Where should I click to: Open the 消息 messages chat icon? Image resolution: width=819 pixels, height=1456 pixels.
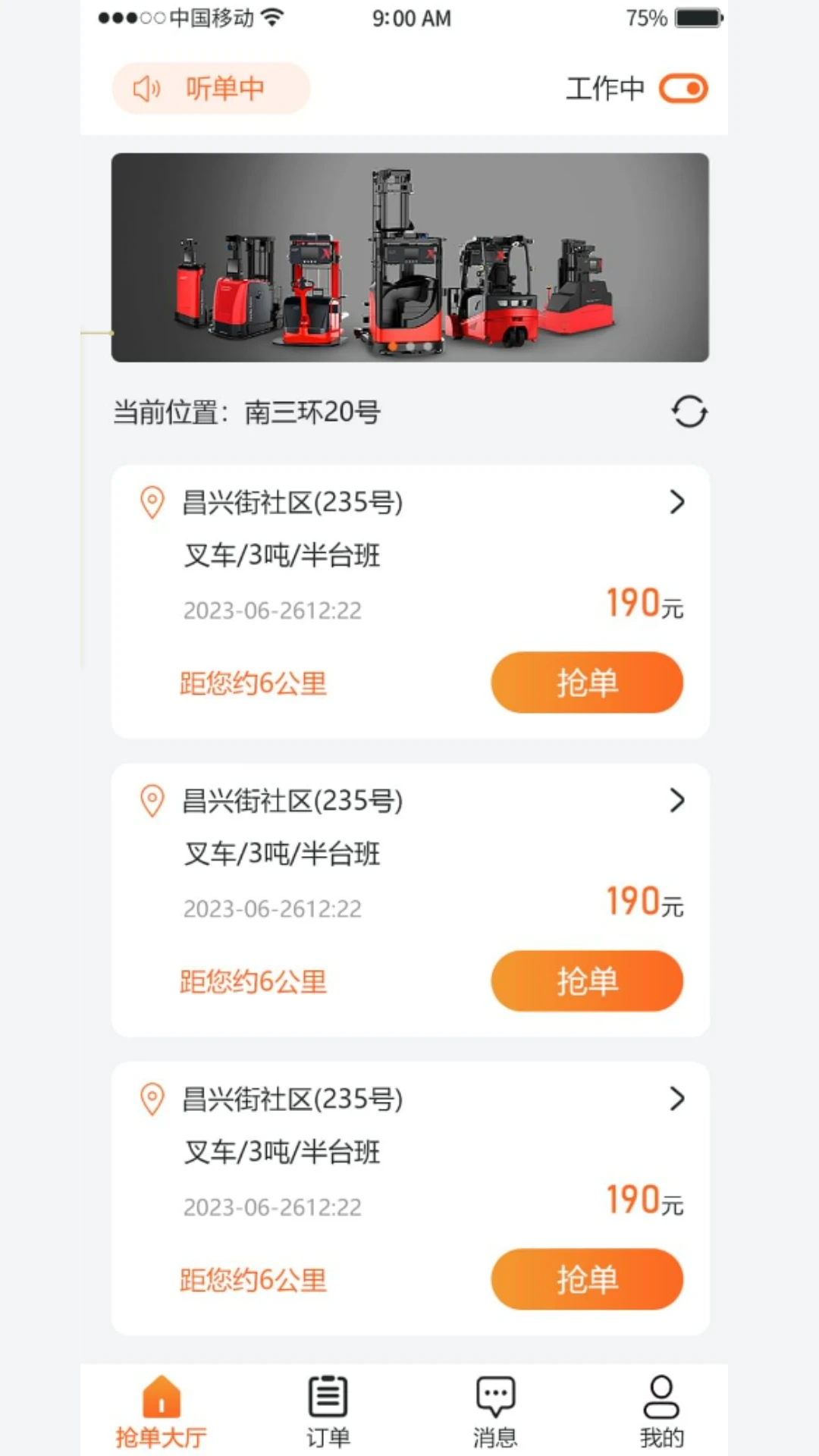tap(494, 1398)
